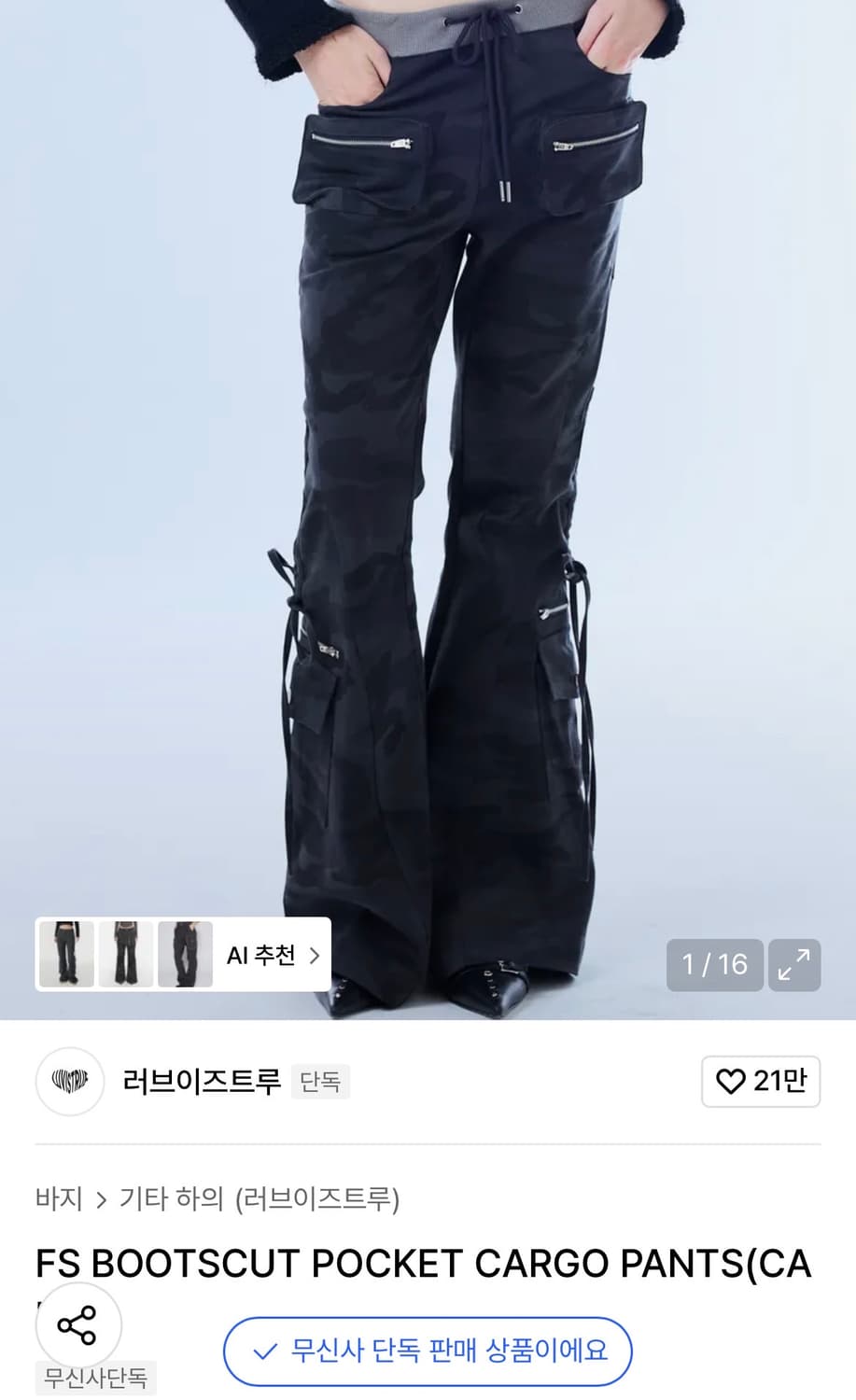
Task: Open the fullscreen expand icon on product image
Action: click(794, 965)
